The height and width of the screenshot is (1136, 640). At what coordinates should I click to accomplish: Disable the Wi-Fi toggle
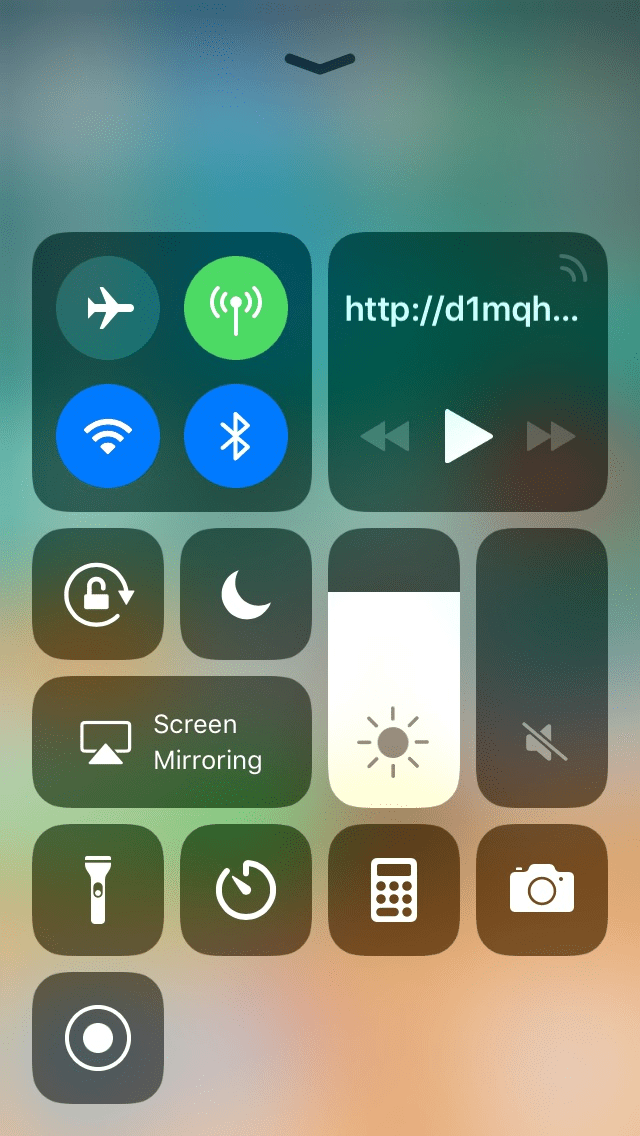click(108, 436)
